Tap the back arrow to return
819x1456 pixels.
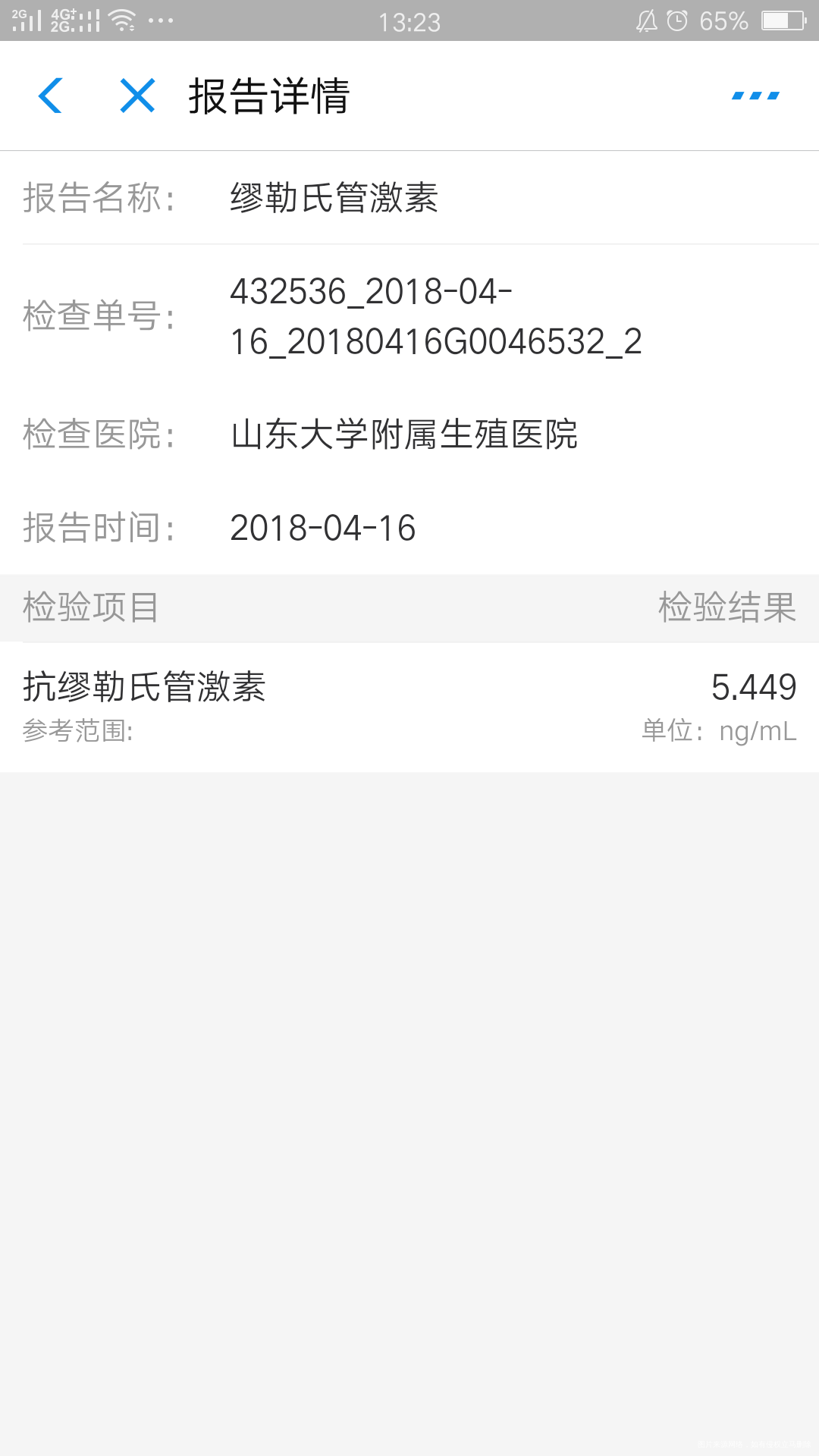pos(50,96)
